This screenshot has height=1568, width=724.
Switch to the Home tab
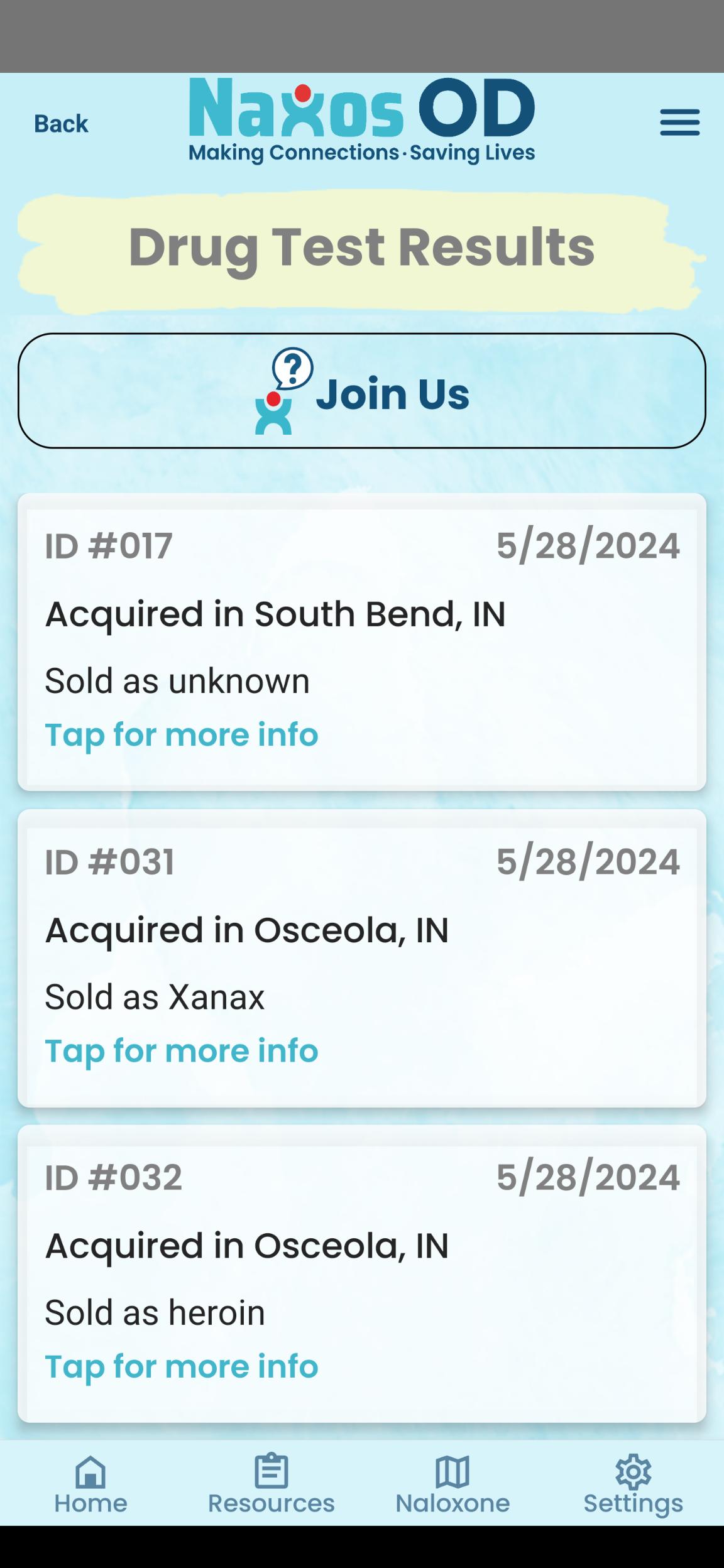coord(90,1484)
